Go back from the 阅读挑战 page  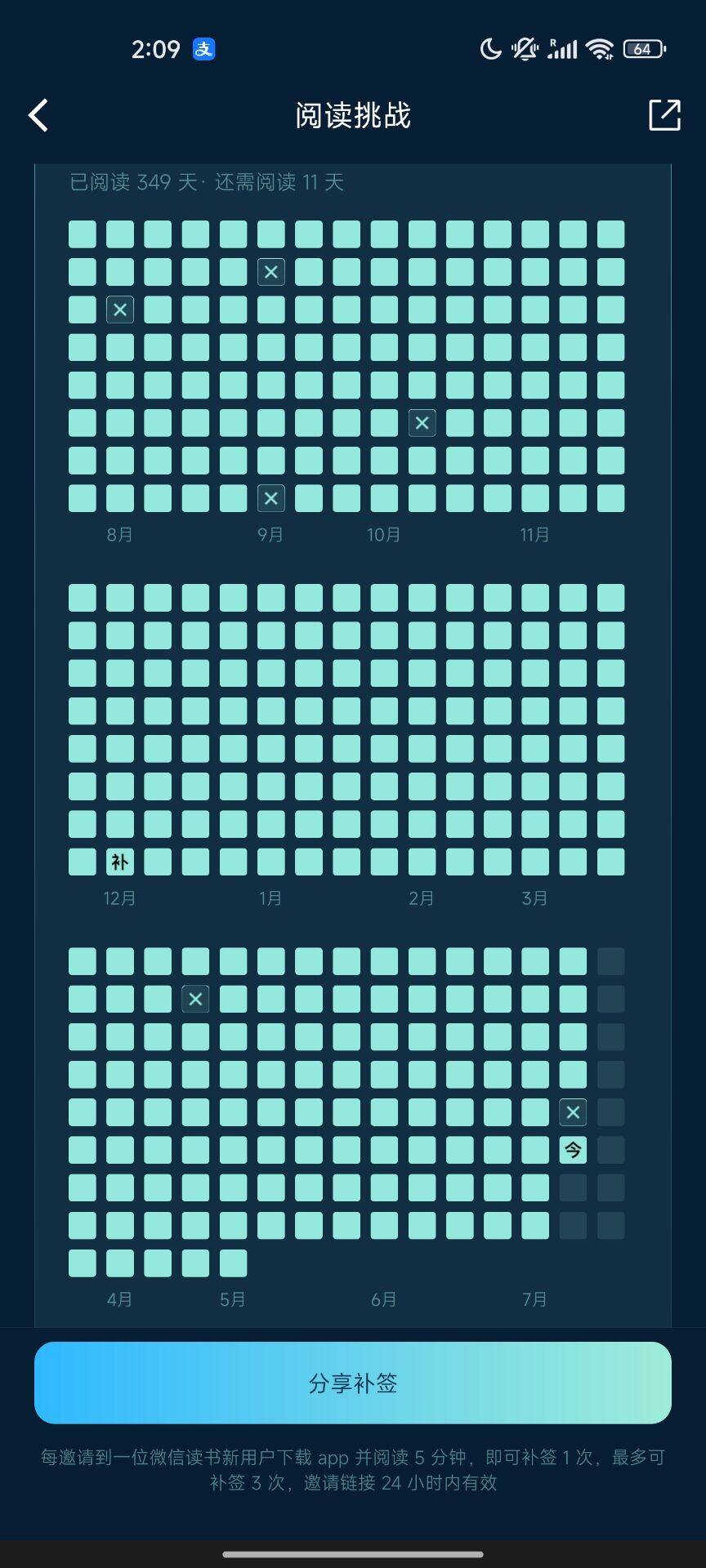coord(38,115)
